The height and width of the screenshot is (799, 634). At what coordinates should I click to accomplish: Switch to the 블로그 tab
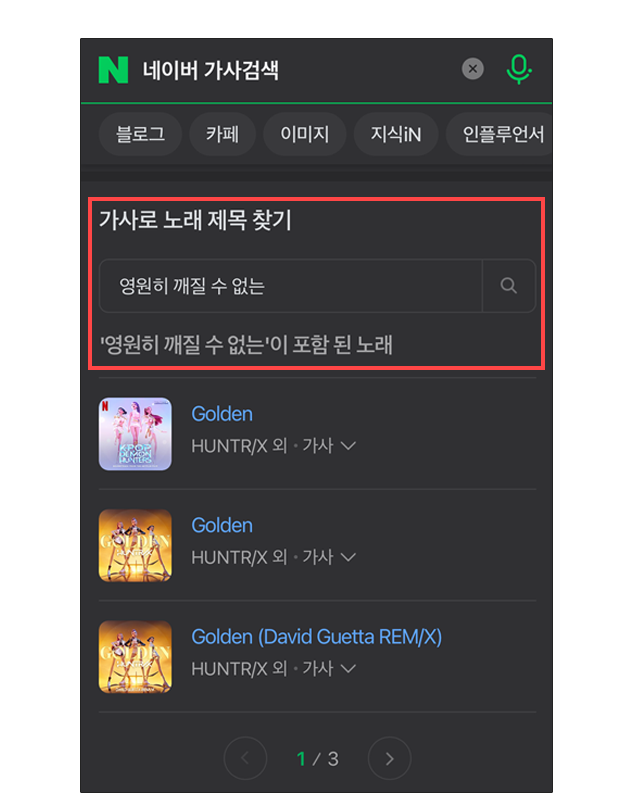click(x=140, y=134)
